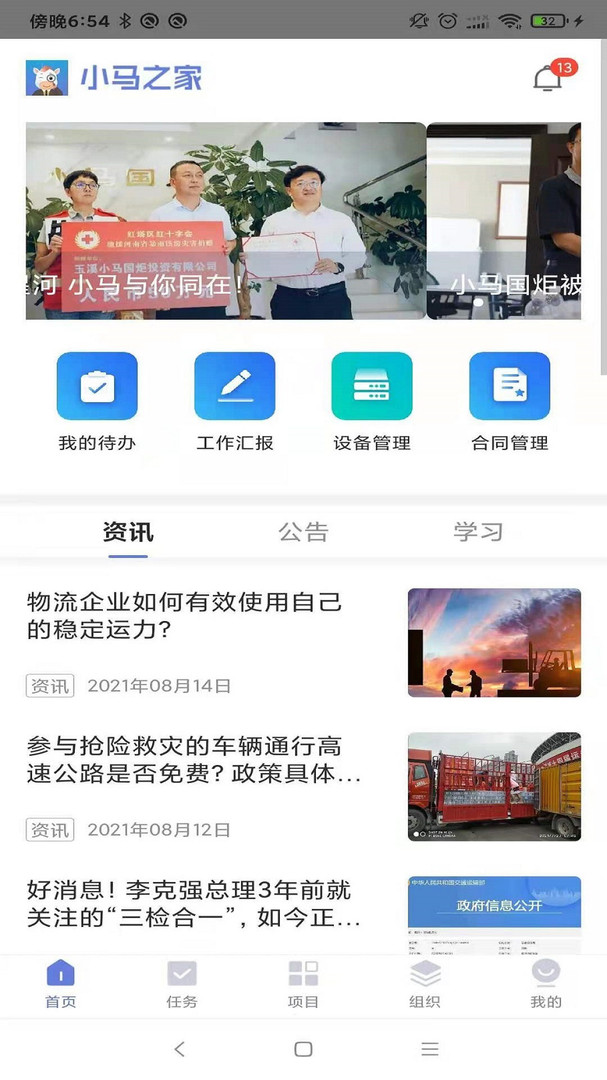Open the system recent apps menu
The width and height of the screenshot is (607, 1080).
[430, 1049]
